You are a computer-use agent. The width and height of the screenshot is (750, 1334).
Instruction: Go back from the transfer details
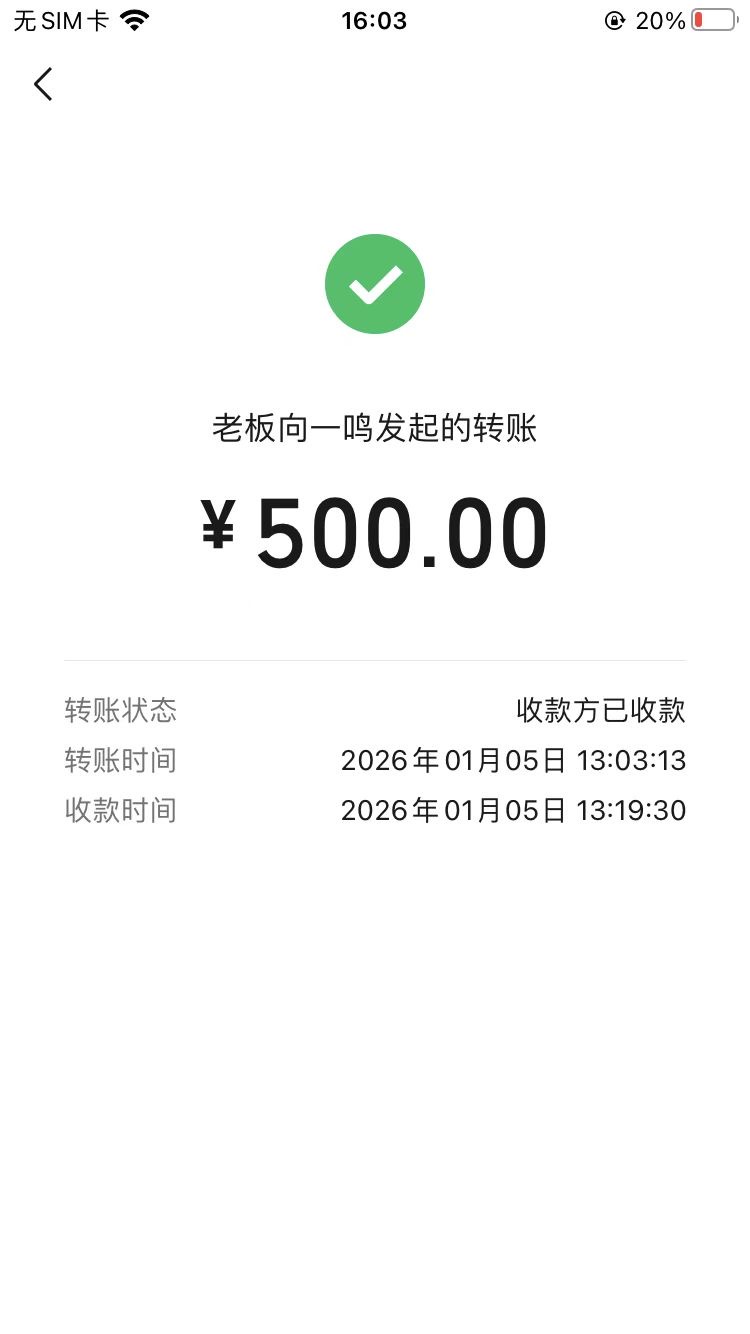pyautogui.click(x=43, y=84)
